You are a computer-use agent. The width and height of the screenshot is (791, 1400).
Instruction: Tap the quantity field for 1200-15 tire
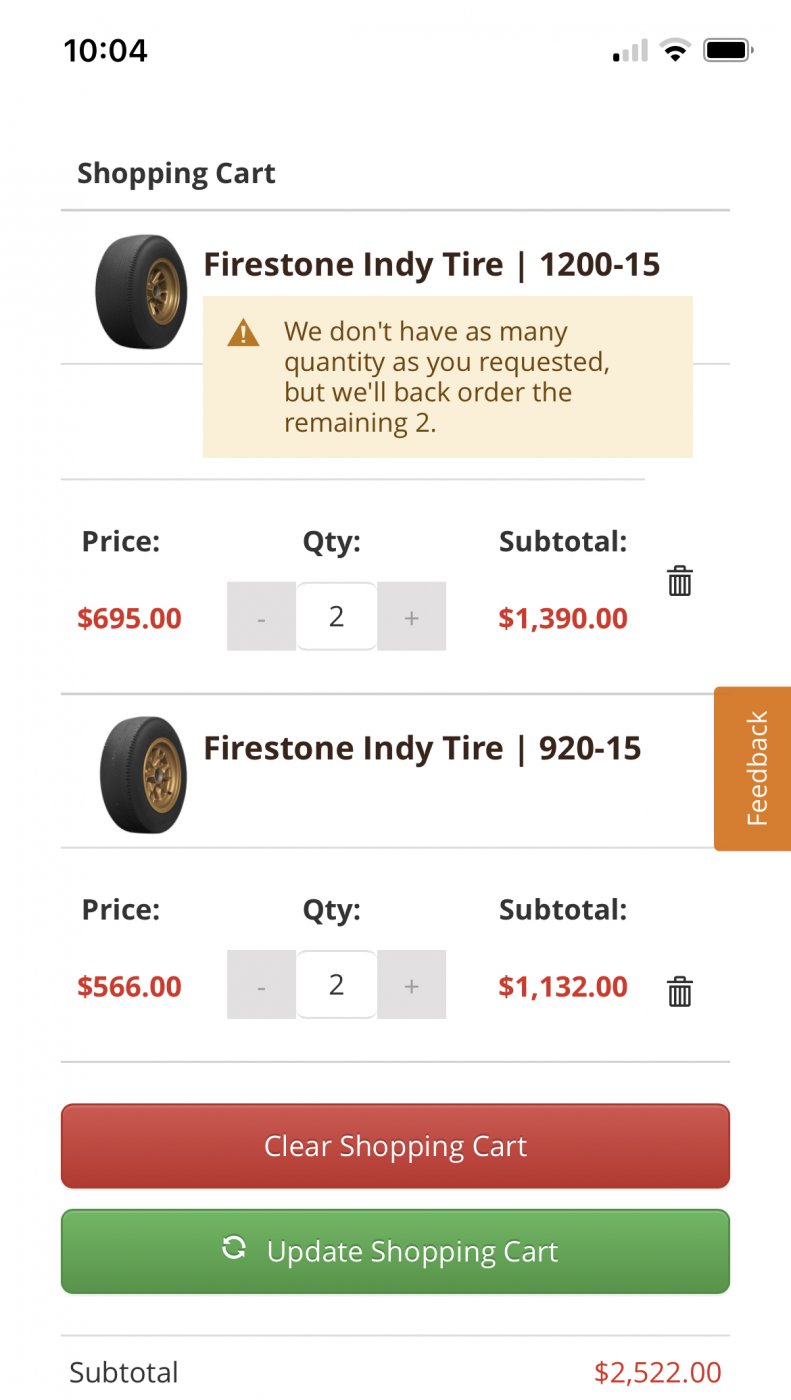coord(337,617)
